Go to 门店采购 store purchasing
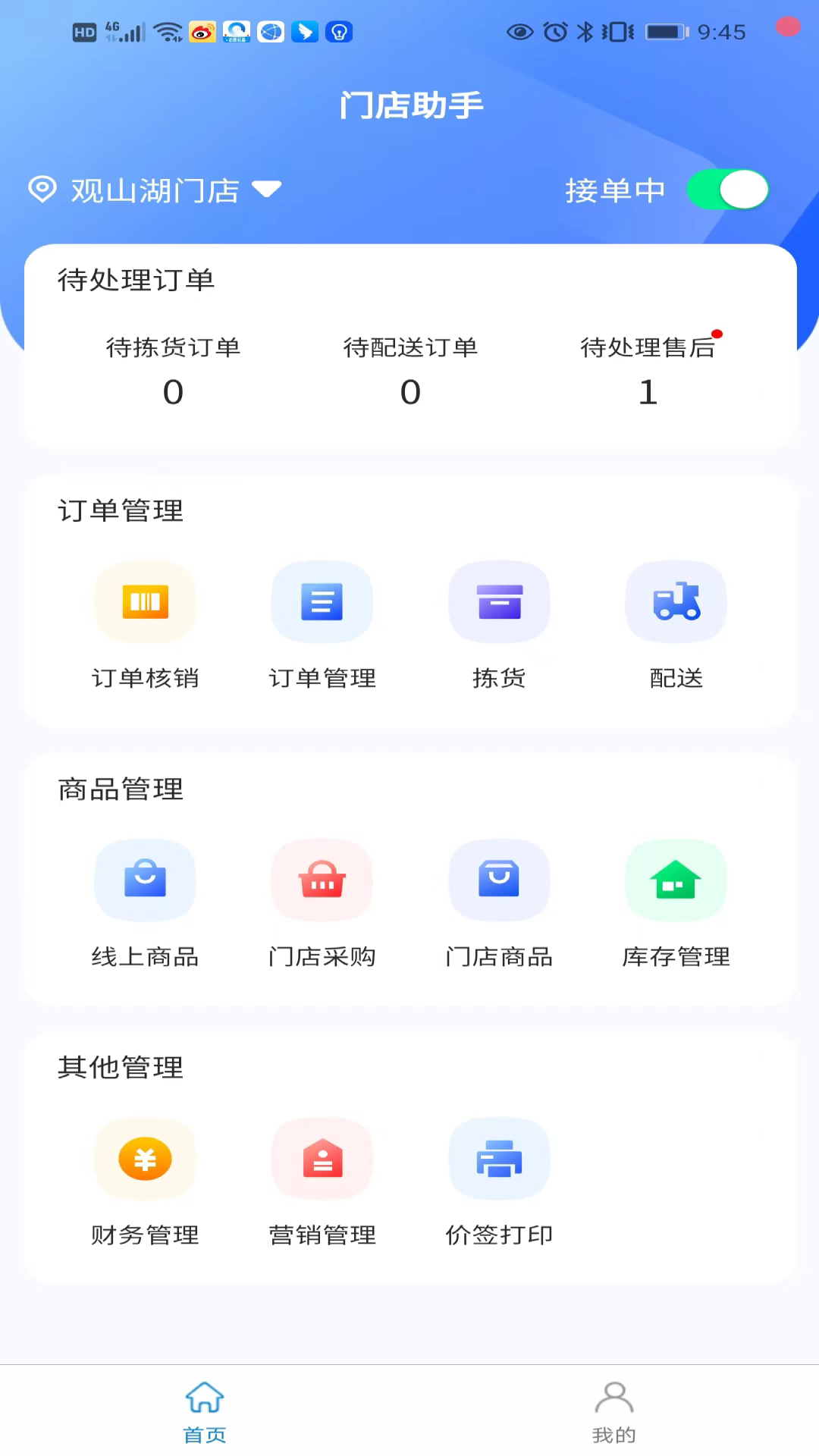 (x=322, y=902)
